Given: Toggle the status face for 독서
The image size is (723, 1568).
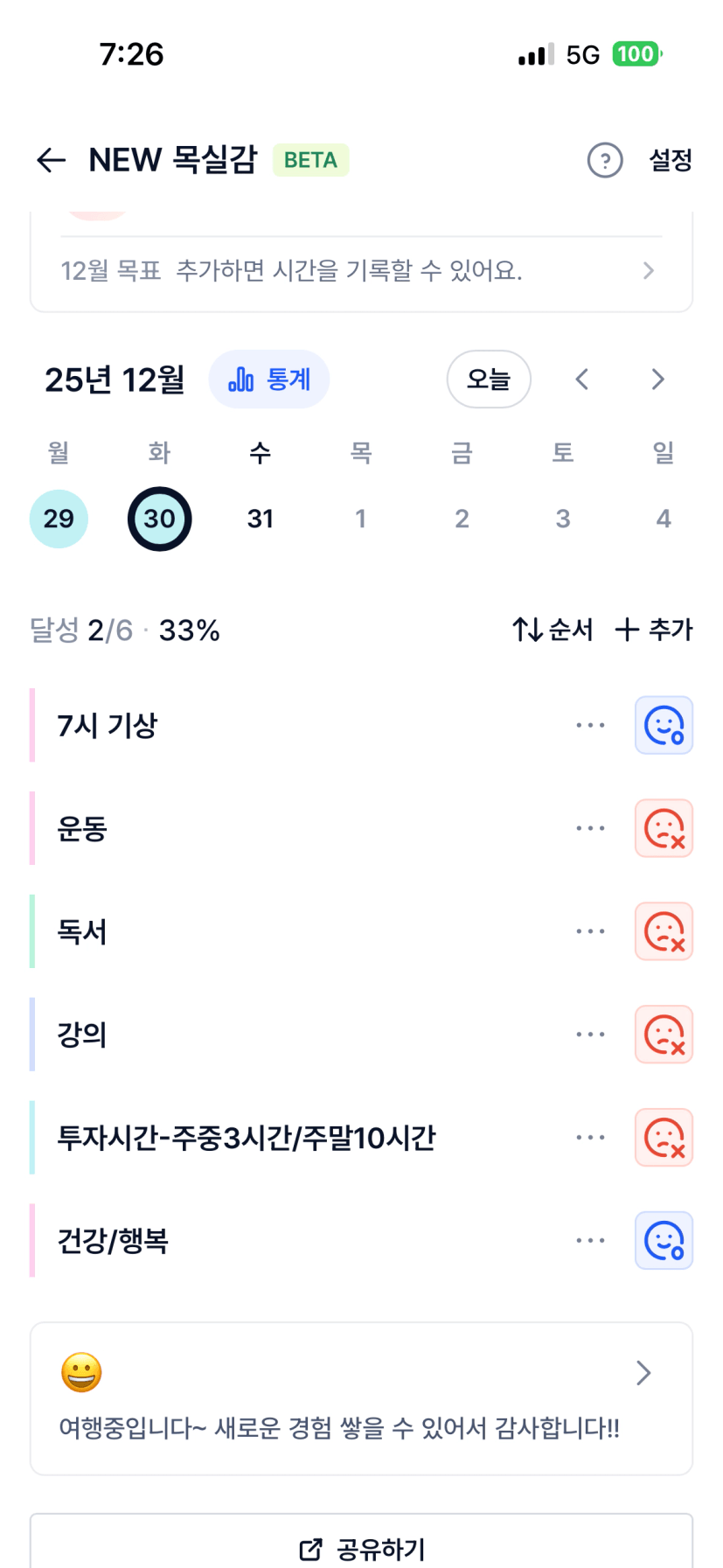Looking at the screenshot, I should pos(664,931).
